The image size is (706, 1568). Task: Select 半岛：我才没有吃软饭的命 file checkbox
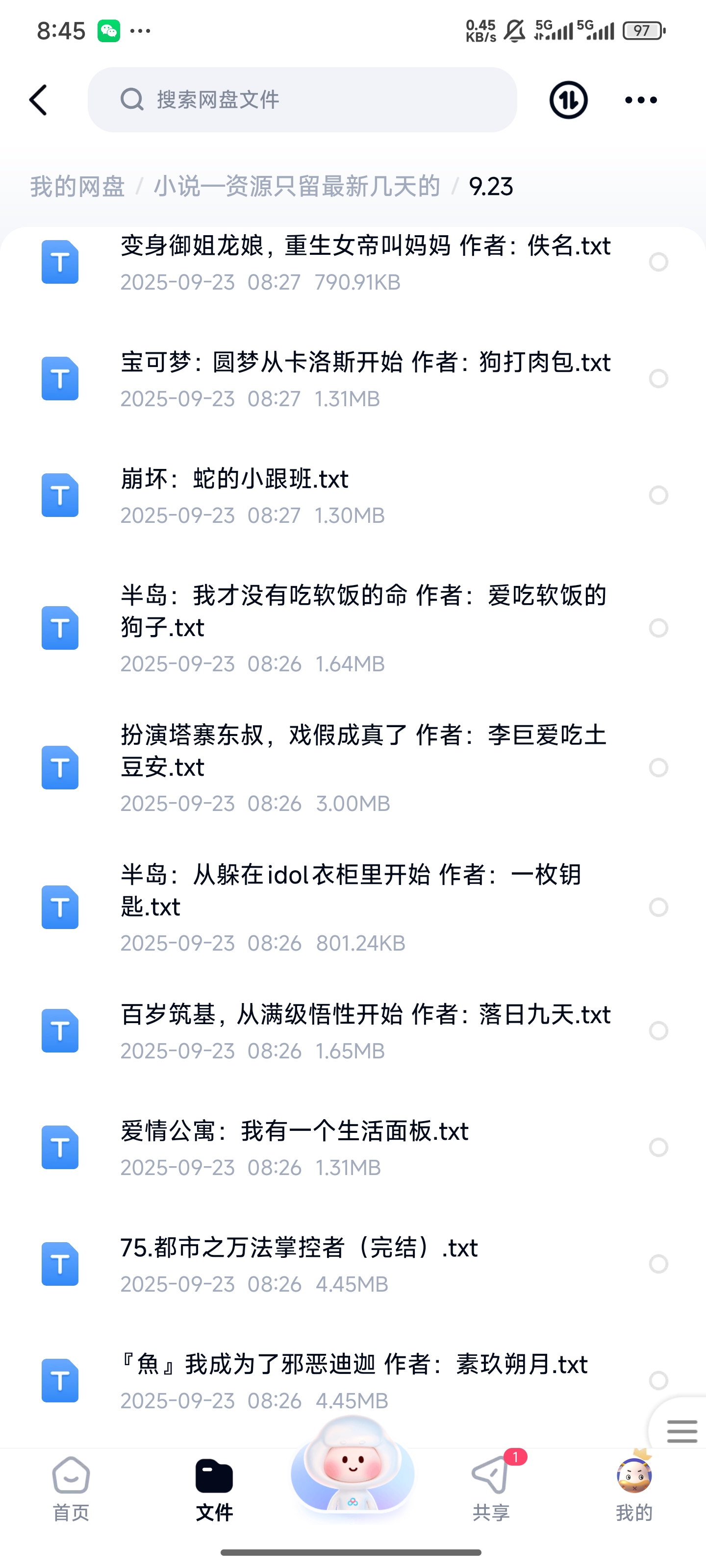[x=658, y=628]
